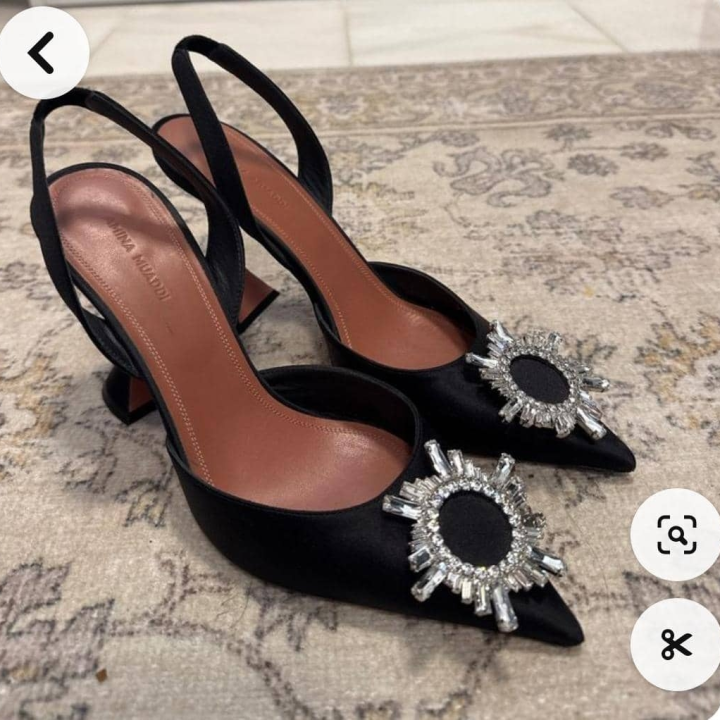Viewport: 720px width, 720px height.
Task: Open visual search for similar items
Action: 676,535
